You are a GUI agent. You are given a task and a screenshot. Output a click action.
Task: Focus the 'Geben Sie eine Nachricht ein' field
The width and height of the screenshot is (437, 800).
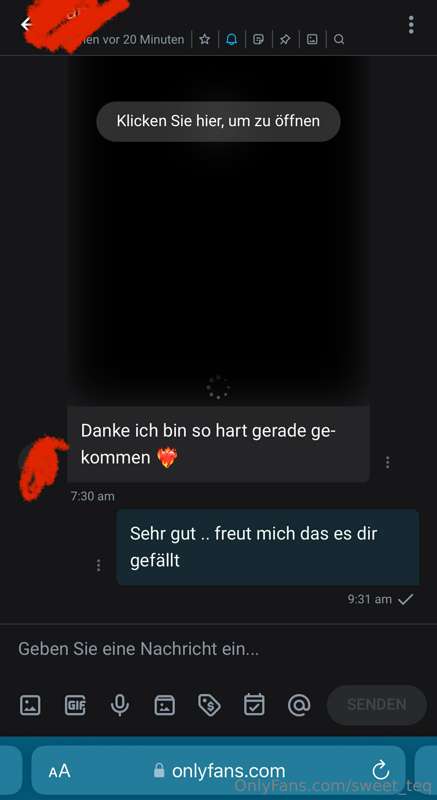tap(218, 649)
